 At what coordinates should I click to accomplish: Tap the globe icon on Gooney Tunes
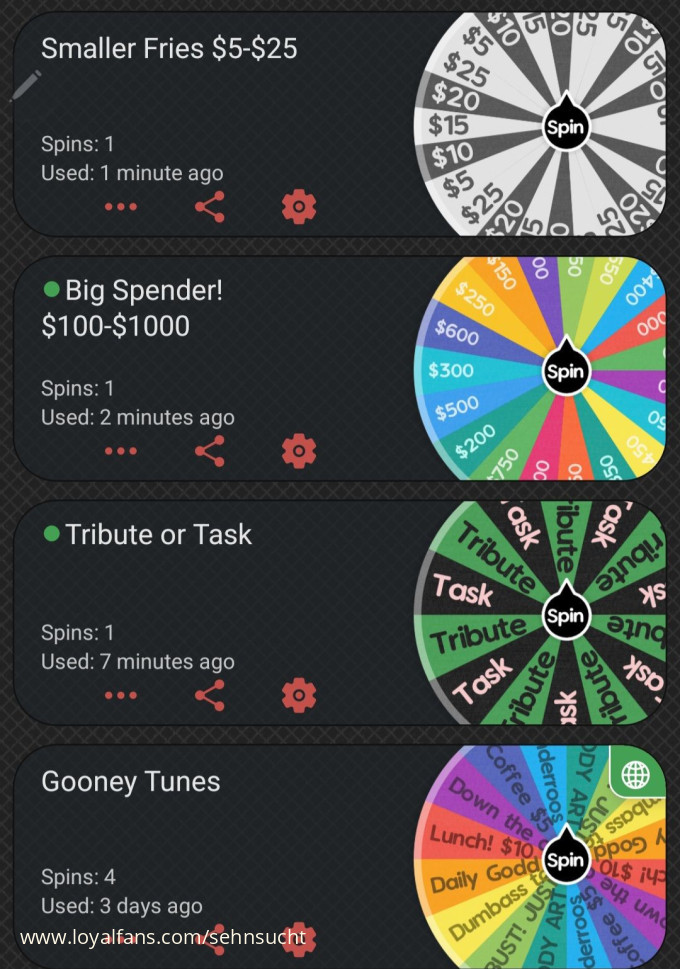[637, 774]
